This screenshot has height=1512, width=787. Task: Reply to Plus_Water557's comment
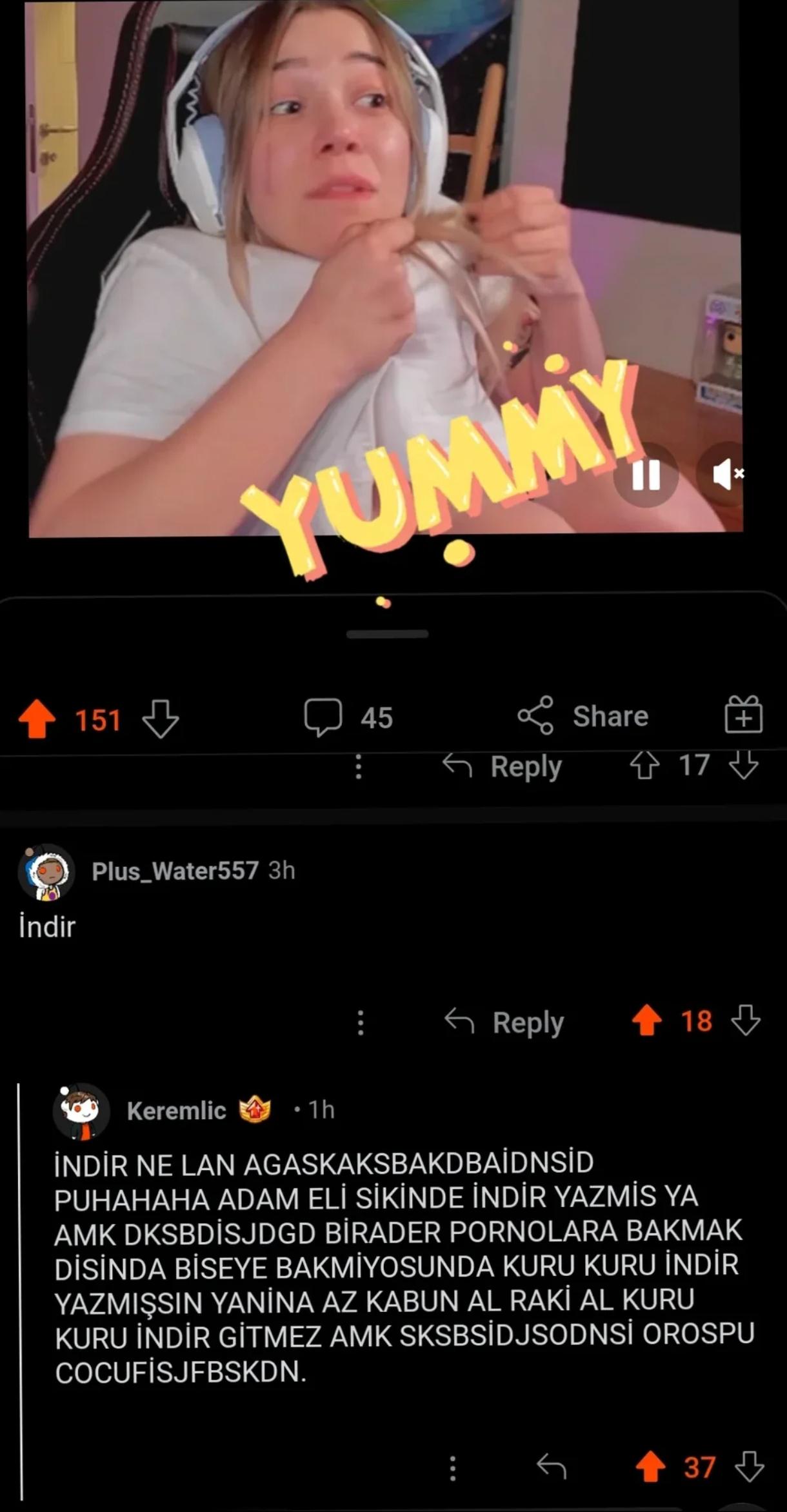pyautogui.click(x=504, y=1022)
